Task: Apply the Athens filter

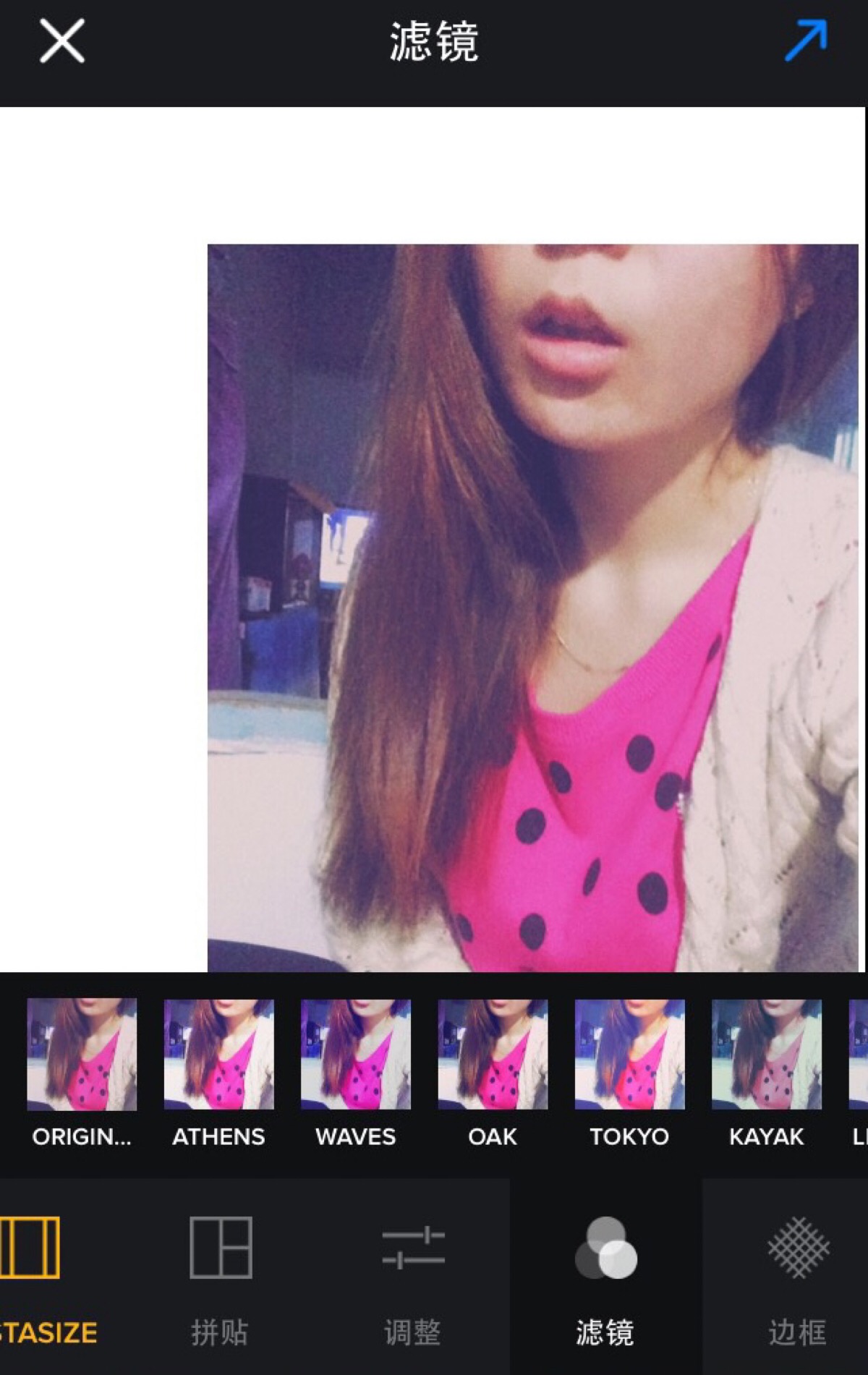Action: 218,1054
